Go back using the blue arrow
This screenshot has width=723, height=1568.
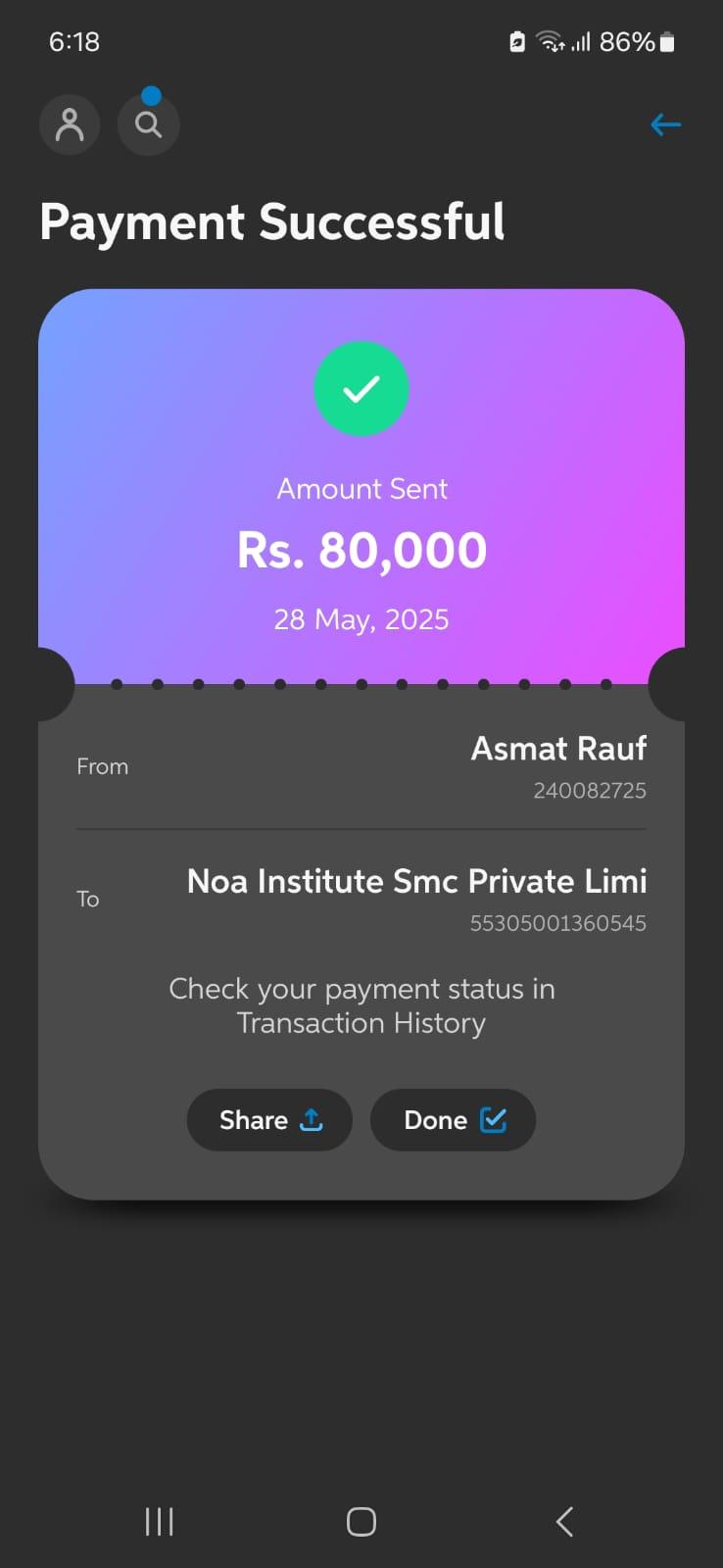point(665,124)
